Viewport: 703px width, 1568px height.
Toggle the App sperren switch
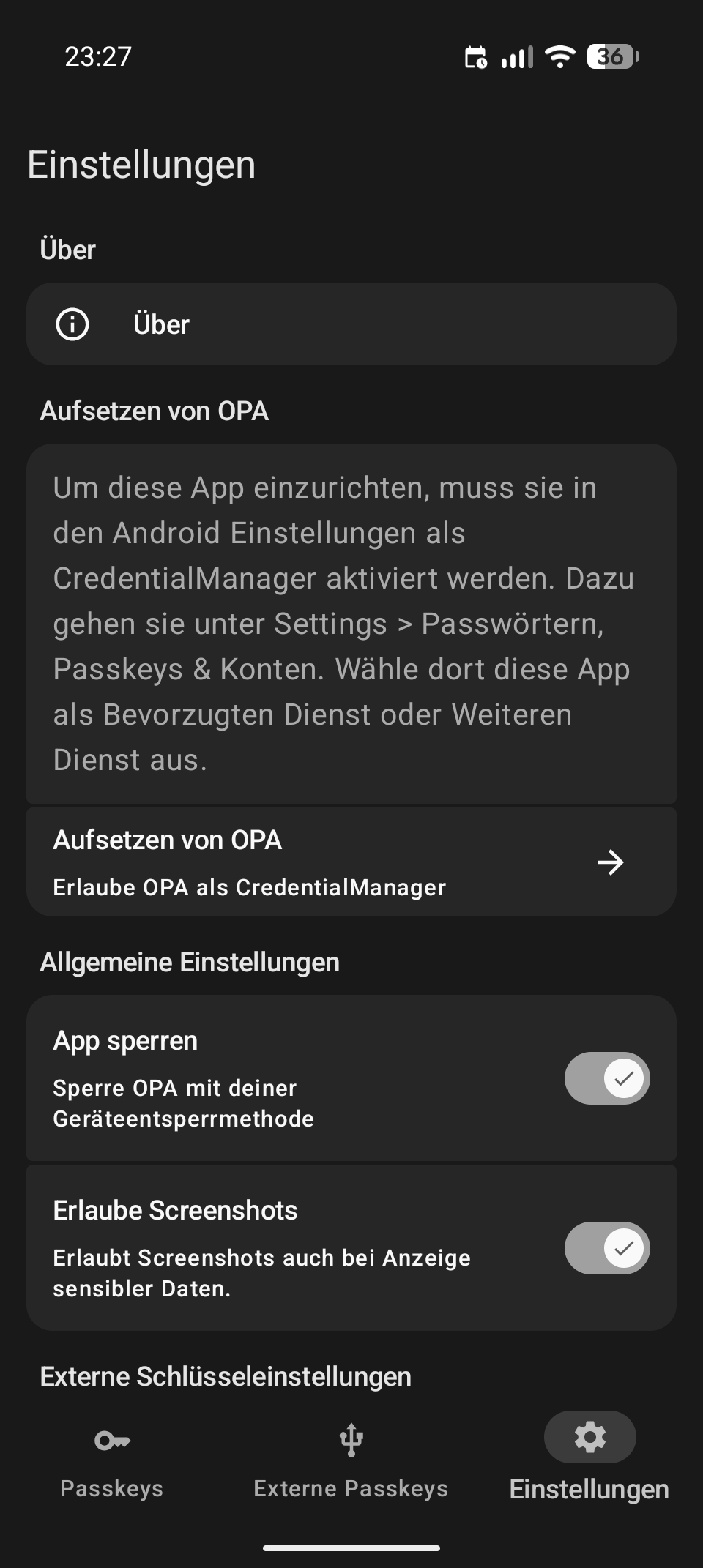606,1078
